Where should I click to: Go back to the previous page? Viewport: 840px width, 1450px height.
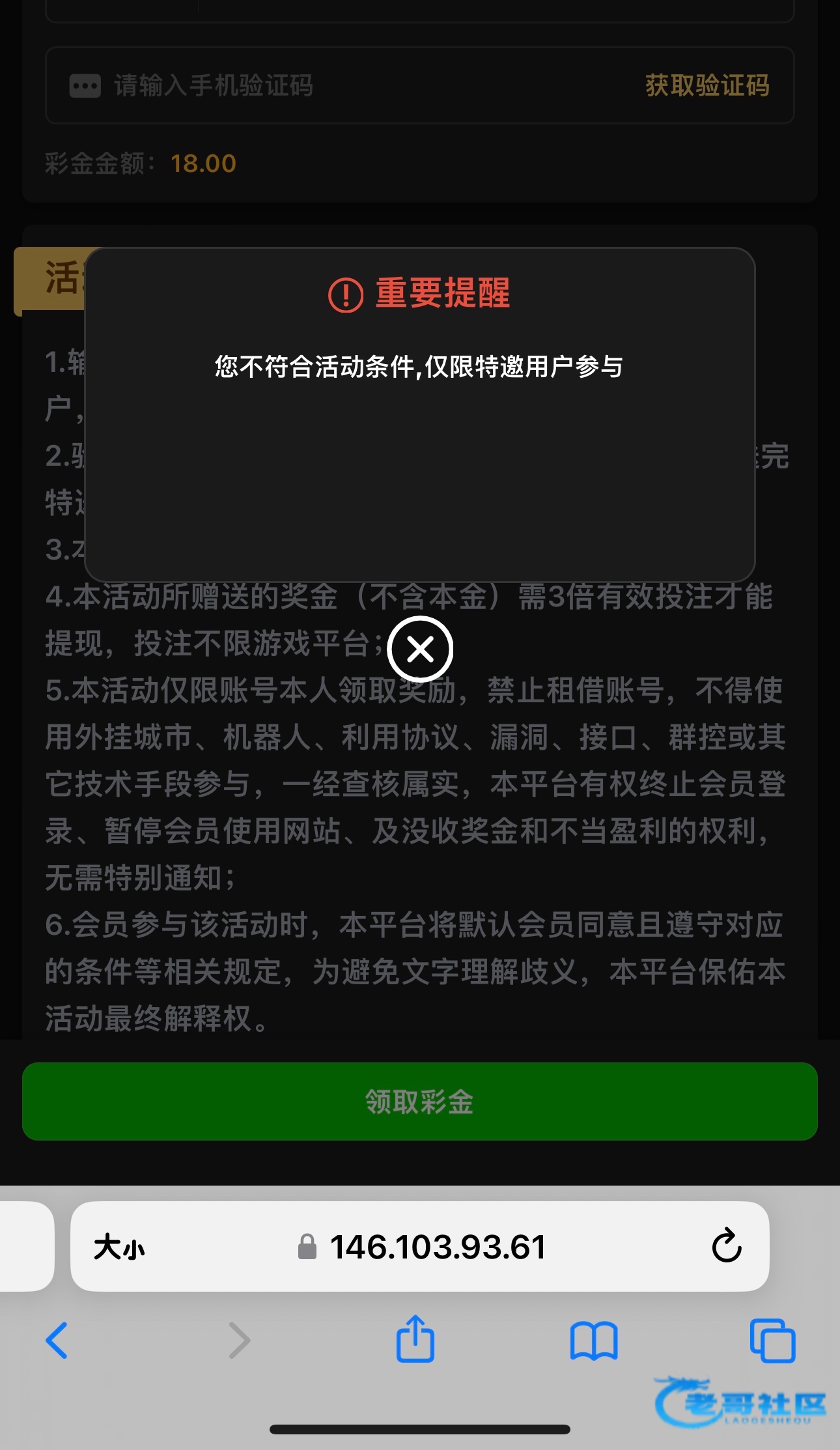tap(57, 1340)
